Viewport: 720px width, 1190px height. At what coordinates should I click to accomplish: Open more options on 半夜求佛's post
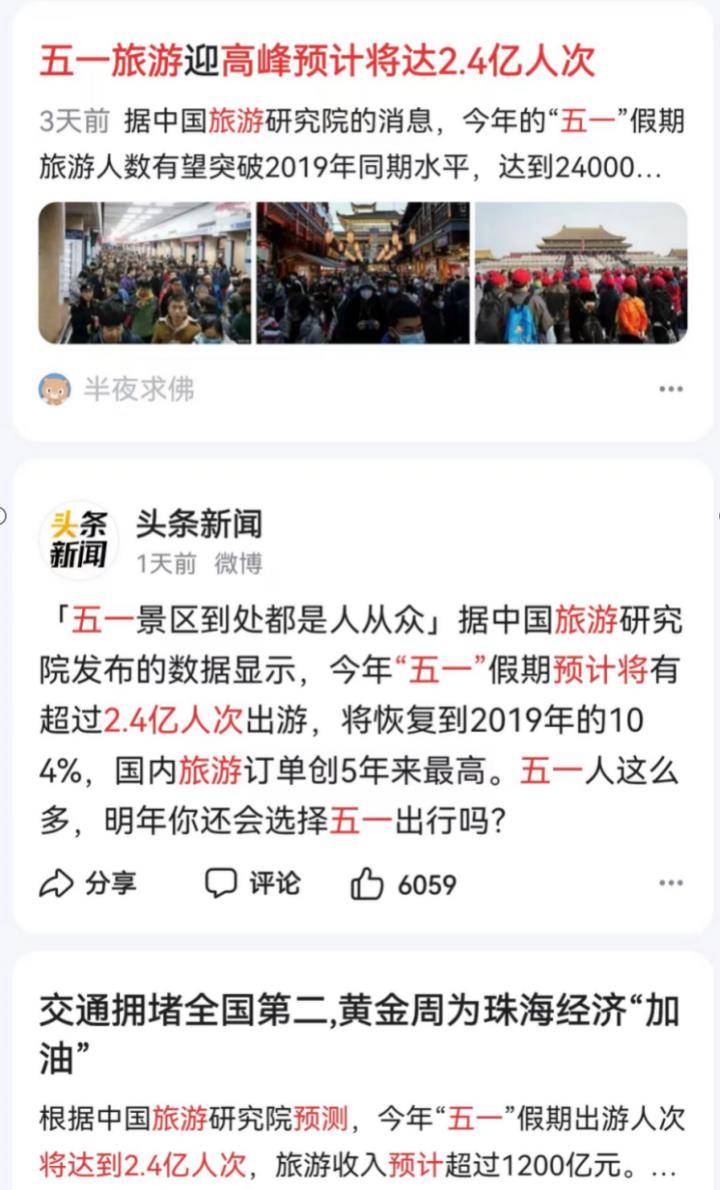tap(670, 389)
